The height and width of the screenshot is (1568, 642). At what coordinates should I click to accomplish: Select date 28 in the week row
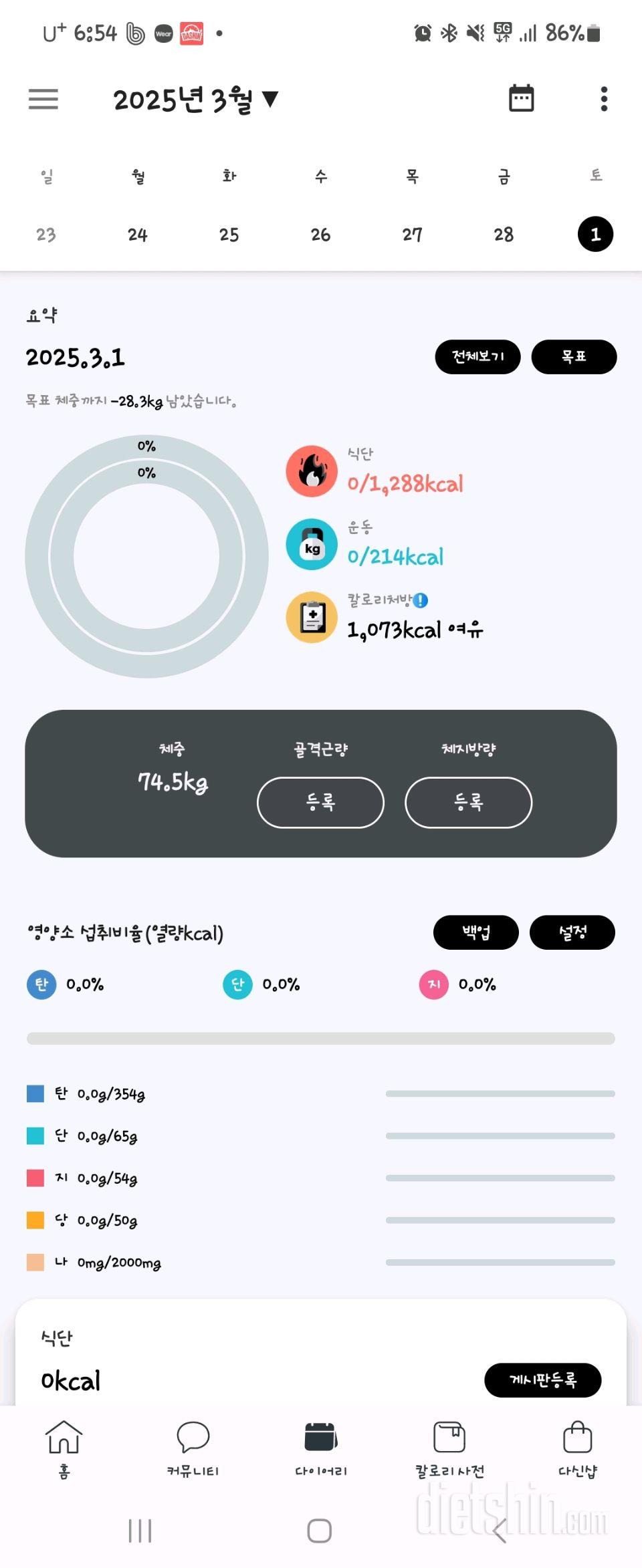[x=504, y=235]
